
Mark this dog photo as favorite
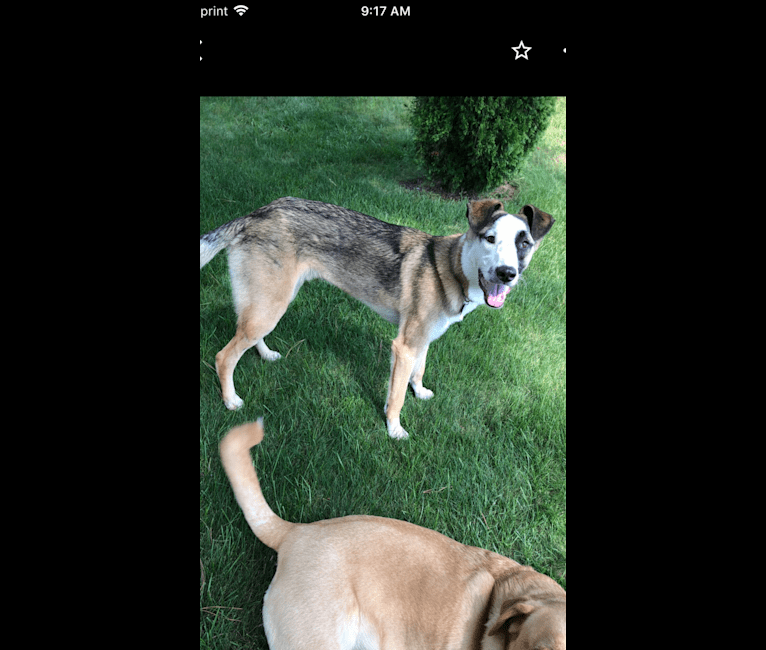point(521,50)
